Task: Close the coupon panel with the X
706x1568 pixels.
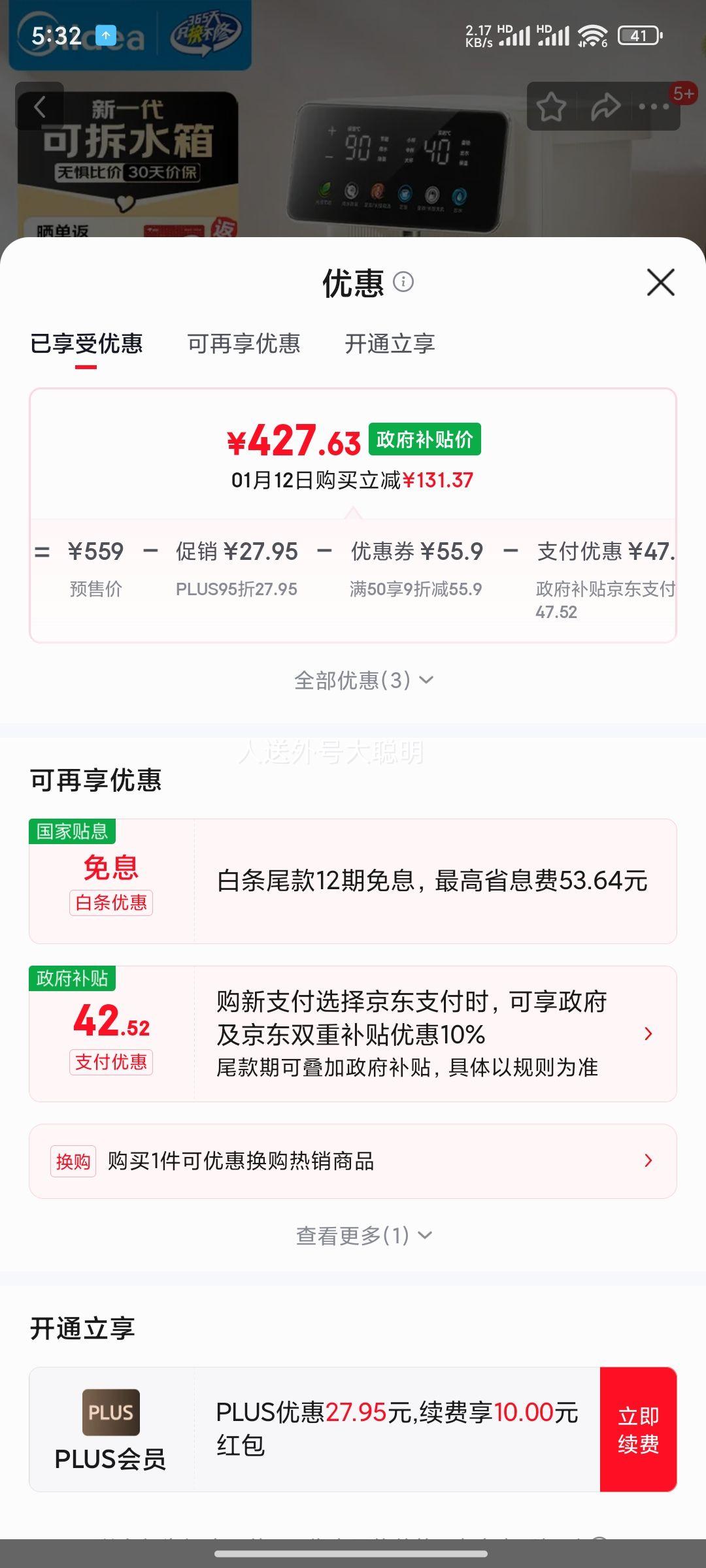Action: 660,282
